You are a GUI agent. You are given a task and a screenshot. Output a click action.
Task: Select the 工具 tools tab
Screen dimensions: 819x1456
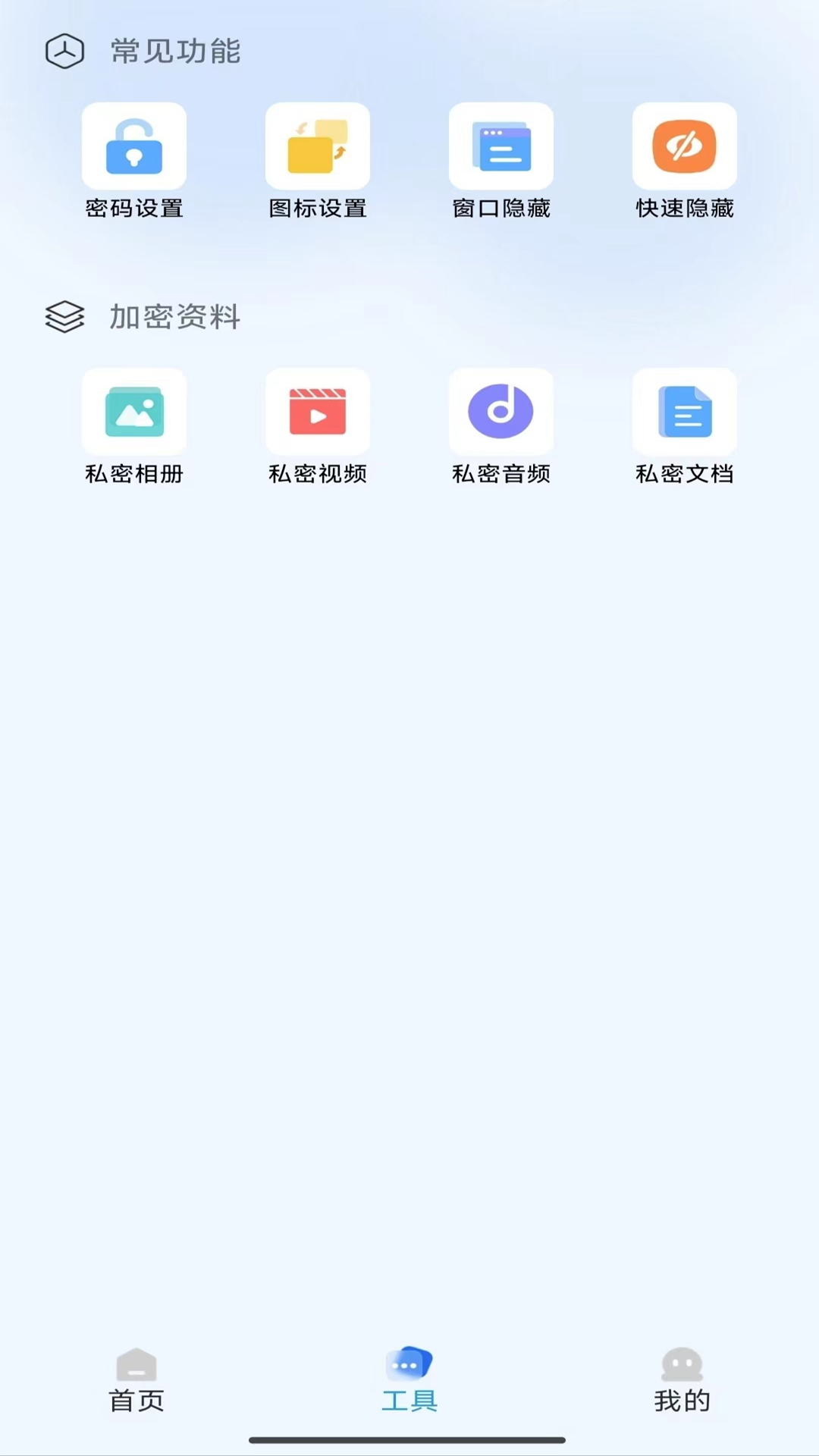click(409, 1380)
